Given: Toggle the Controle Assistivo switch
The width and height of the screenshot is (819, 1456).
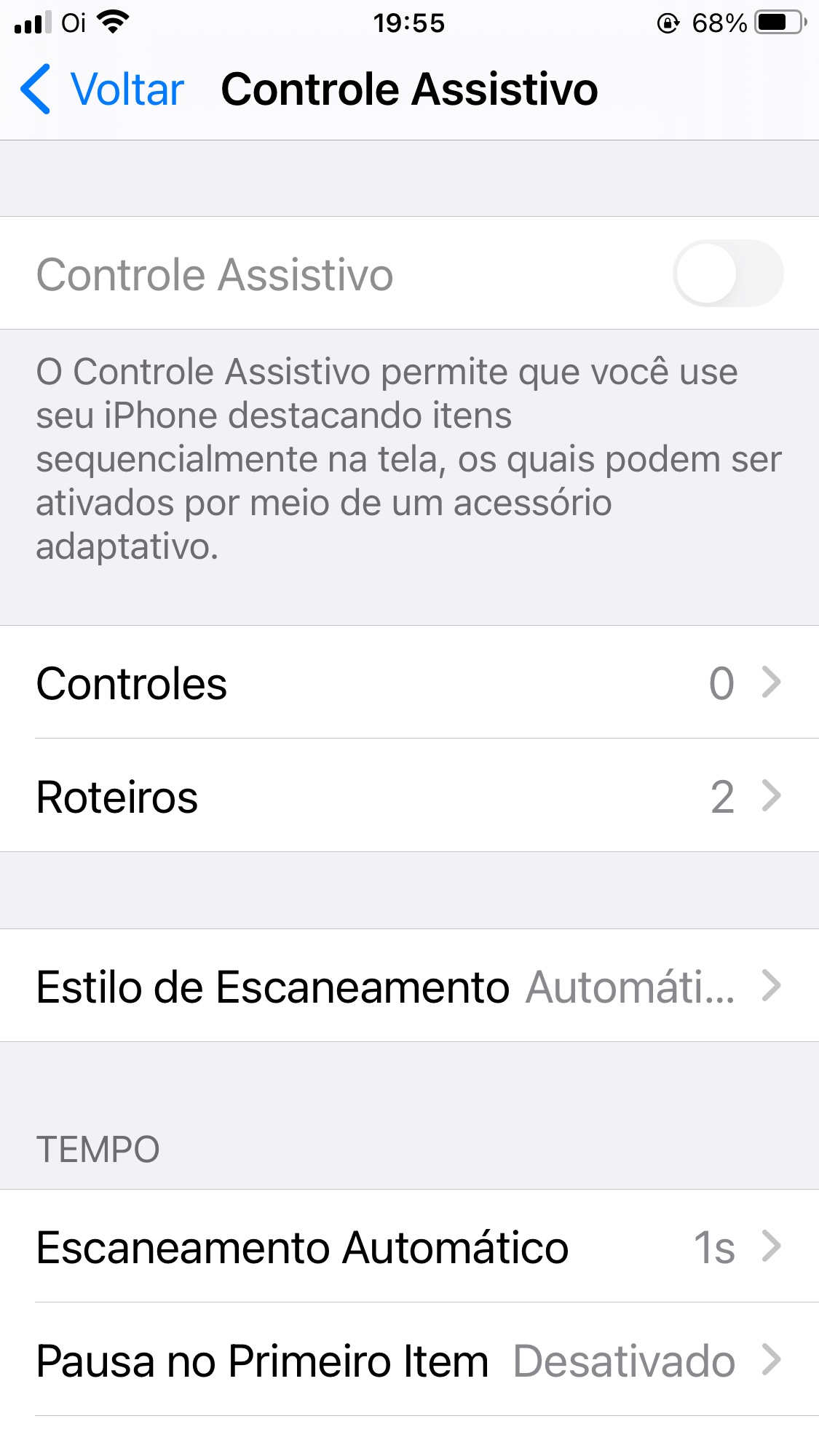Looking at the screenshot, I should (728, 274).
